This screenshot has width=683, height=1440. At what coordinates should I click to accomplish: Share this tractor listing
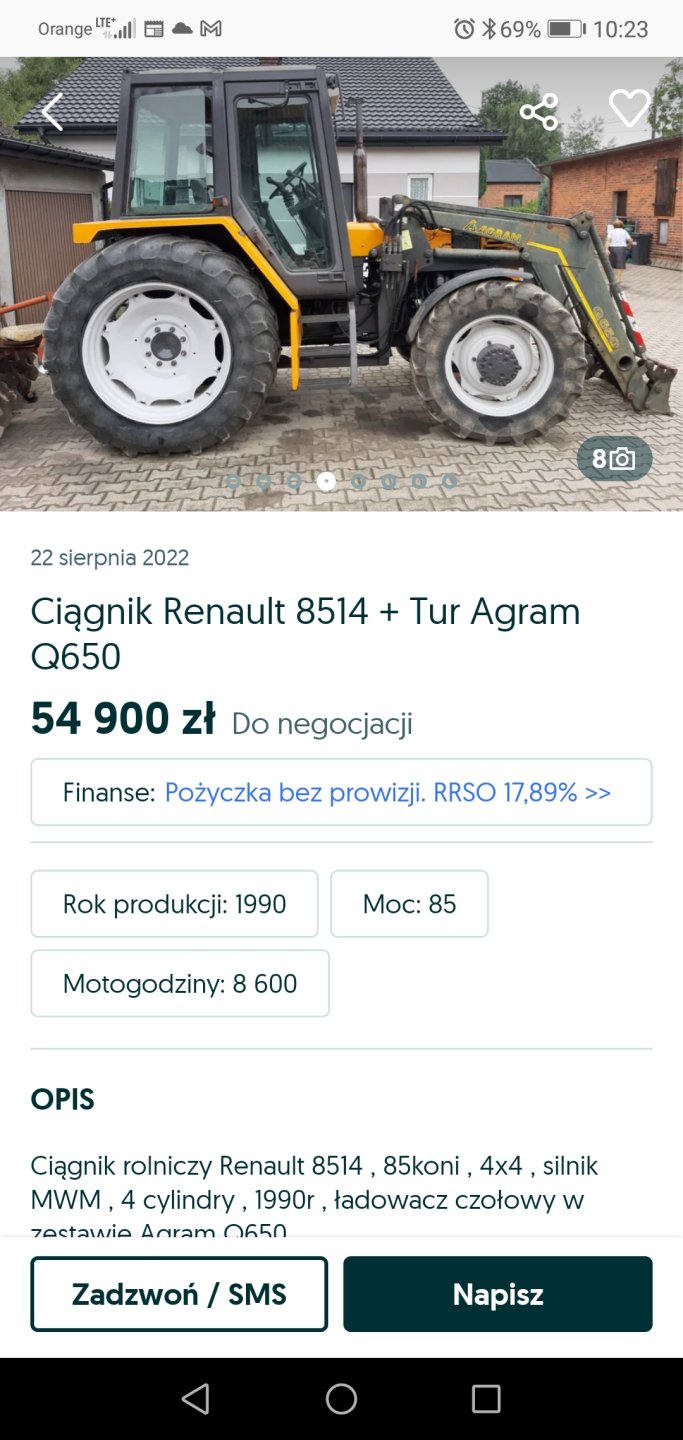[x=539, y=111]
